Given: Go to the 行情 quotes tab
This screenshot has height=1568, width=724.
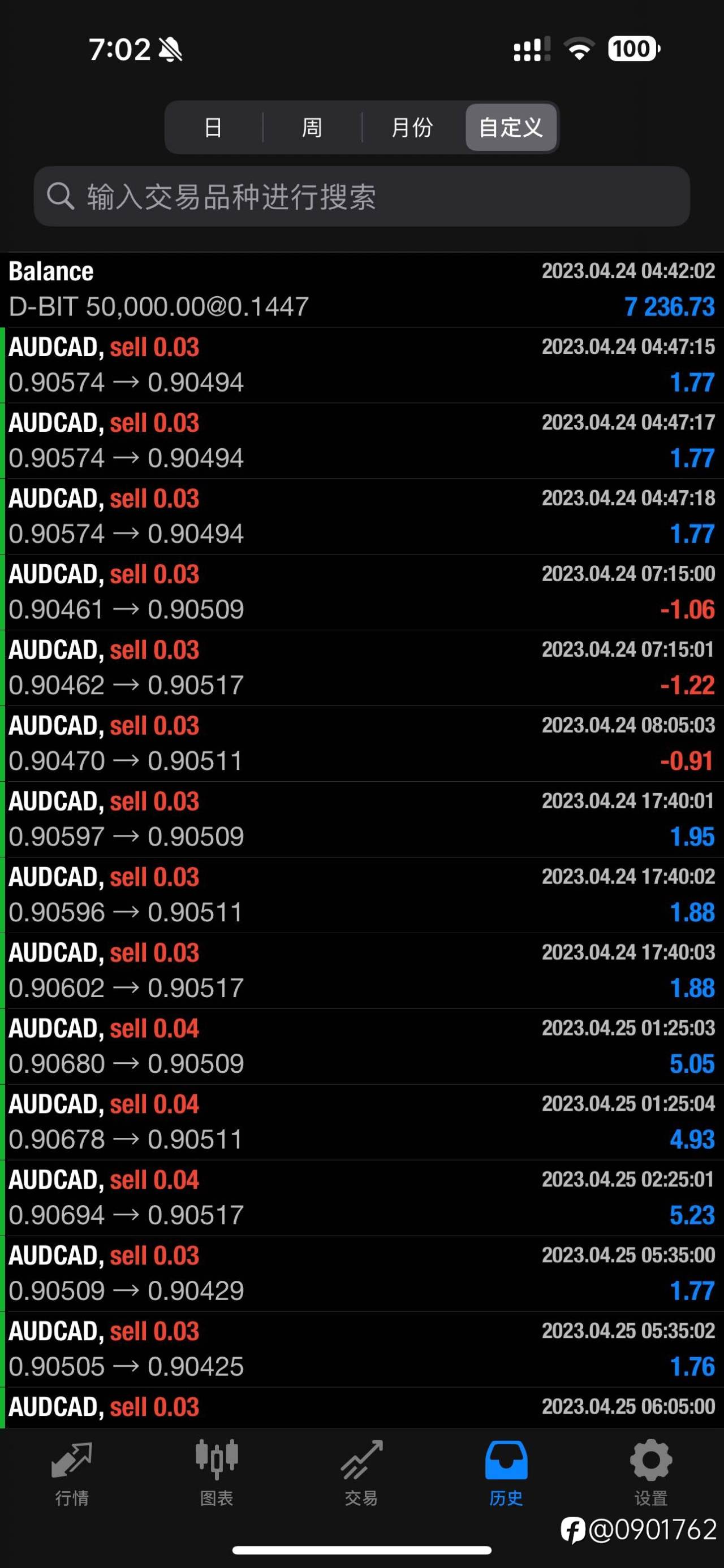Looking at the screenshot, I should click(72, 1473).
